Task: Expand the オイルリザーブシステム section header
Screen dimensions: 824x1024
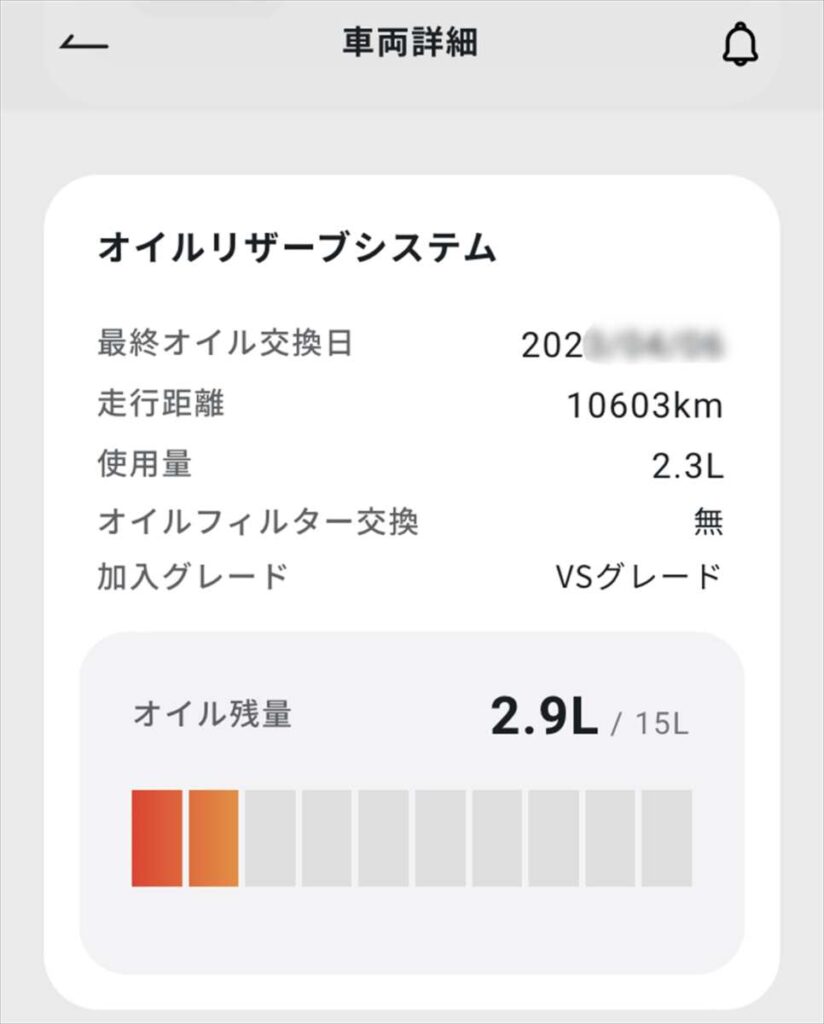Action: click(x=296, y=245)
